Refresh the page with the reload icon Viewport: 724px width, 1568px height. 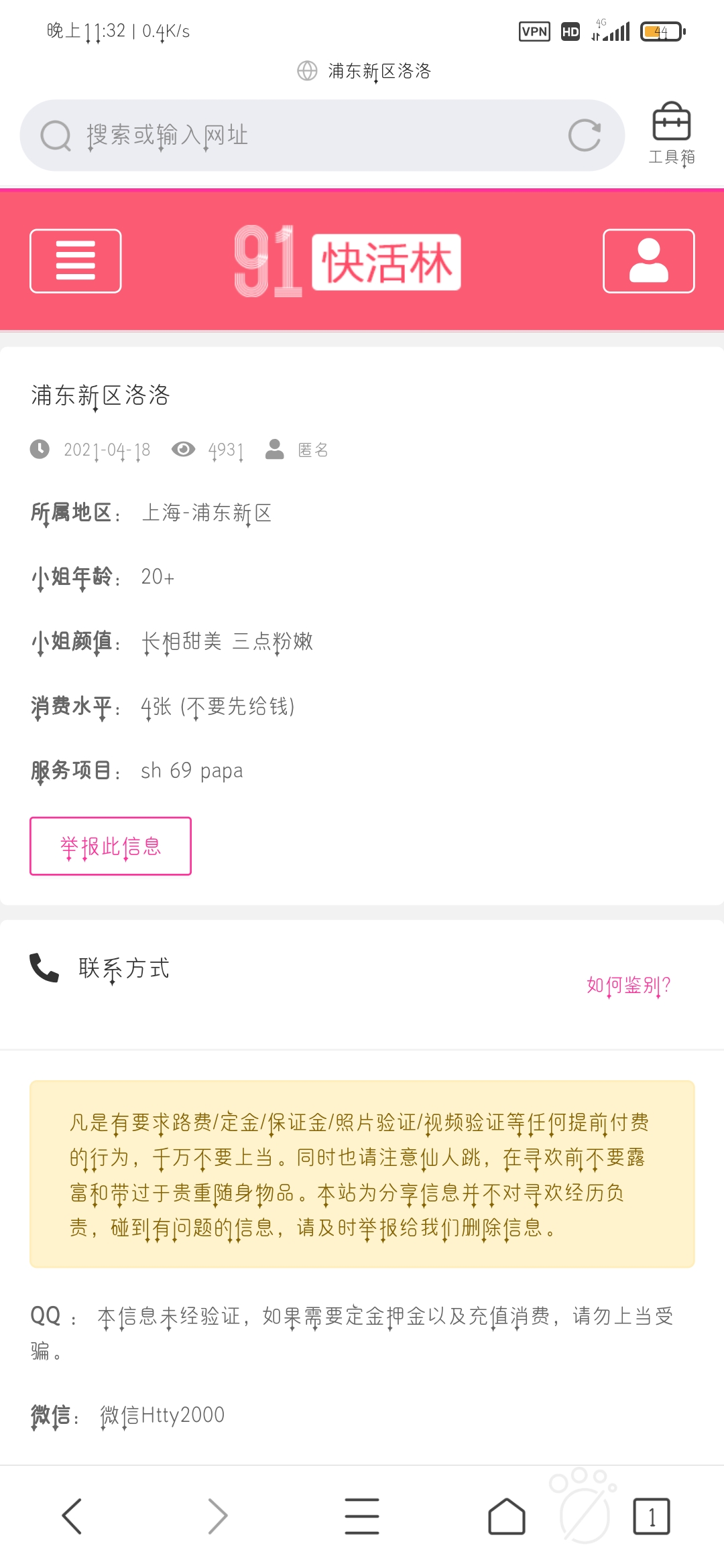point(587,134)
